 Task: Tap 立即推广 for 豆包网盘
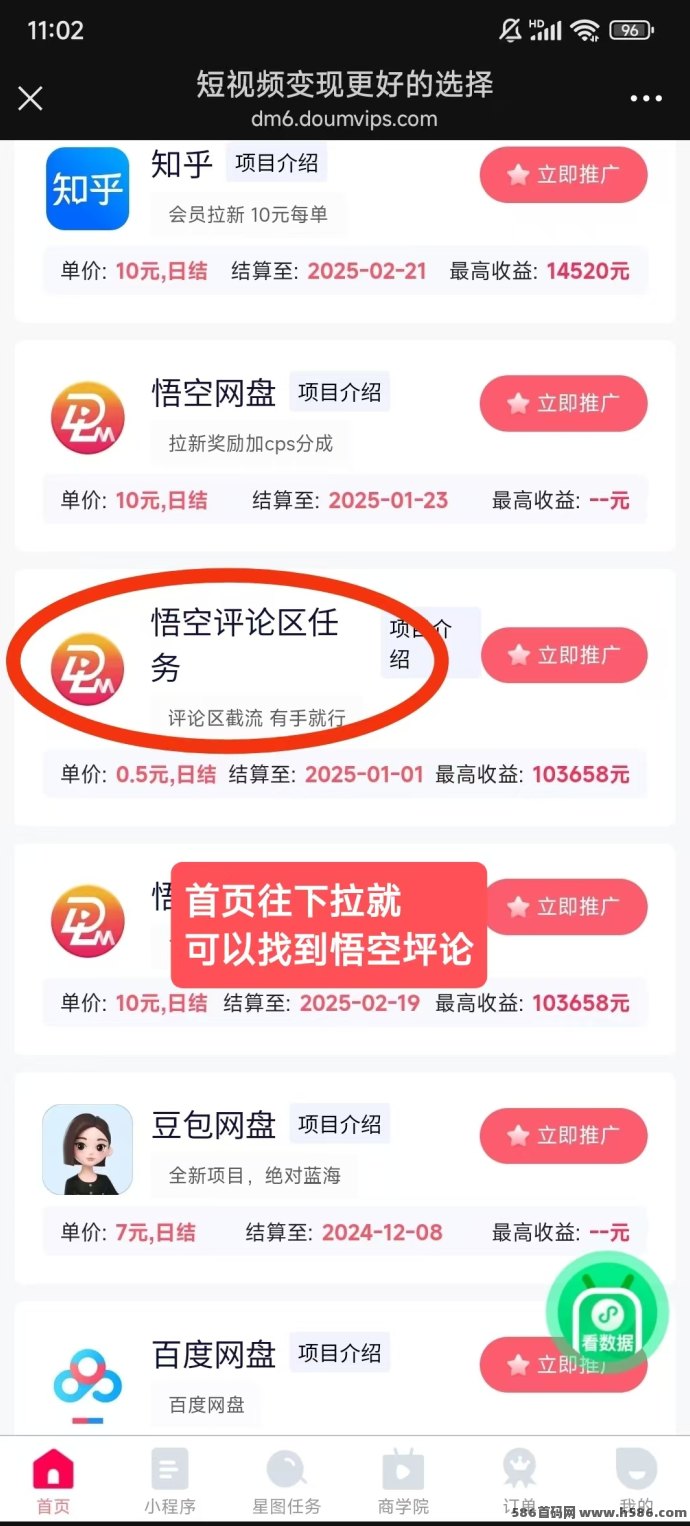(564, 1135)
